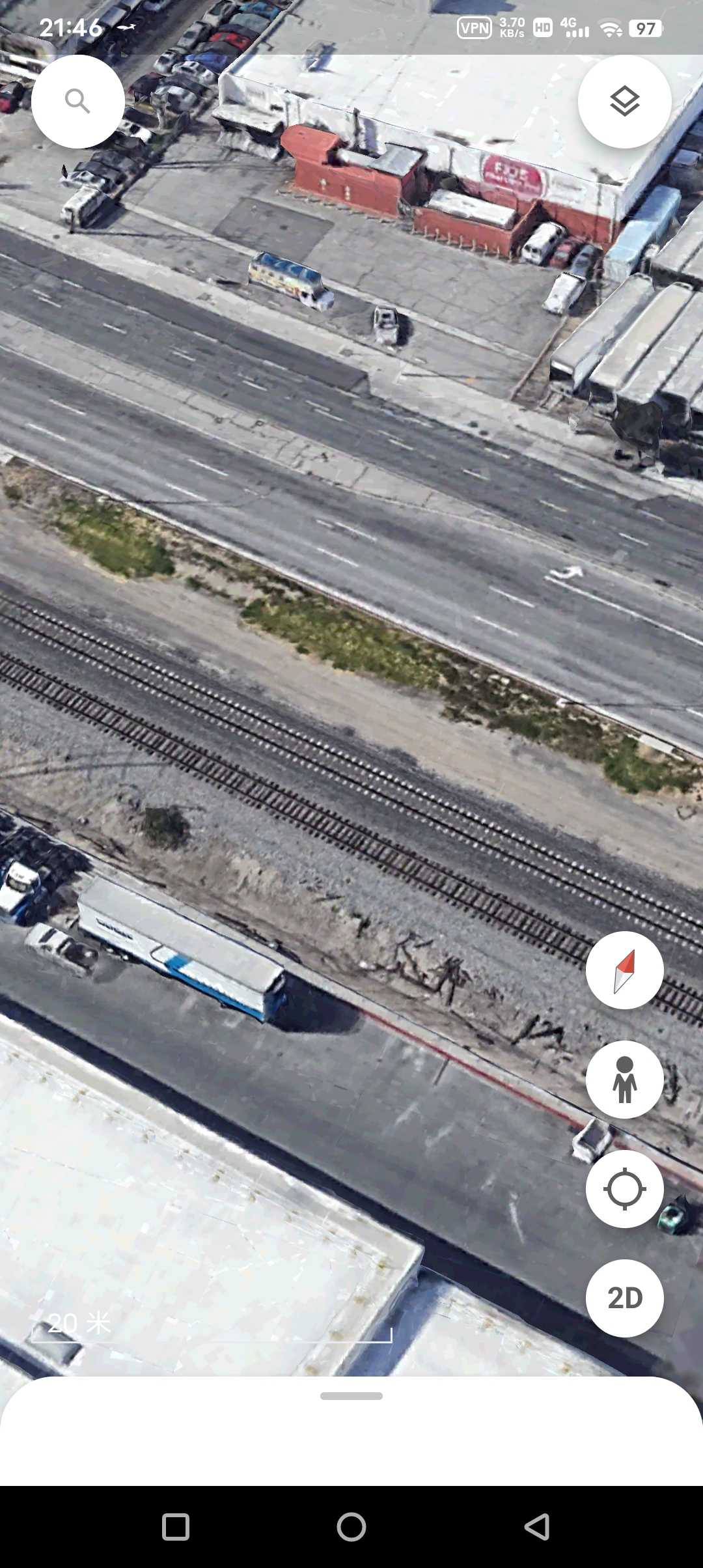Center the map on my location
This screenshot has width=703, height=1568.
coord(624,1189)
